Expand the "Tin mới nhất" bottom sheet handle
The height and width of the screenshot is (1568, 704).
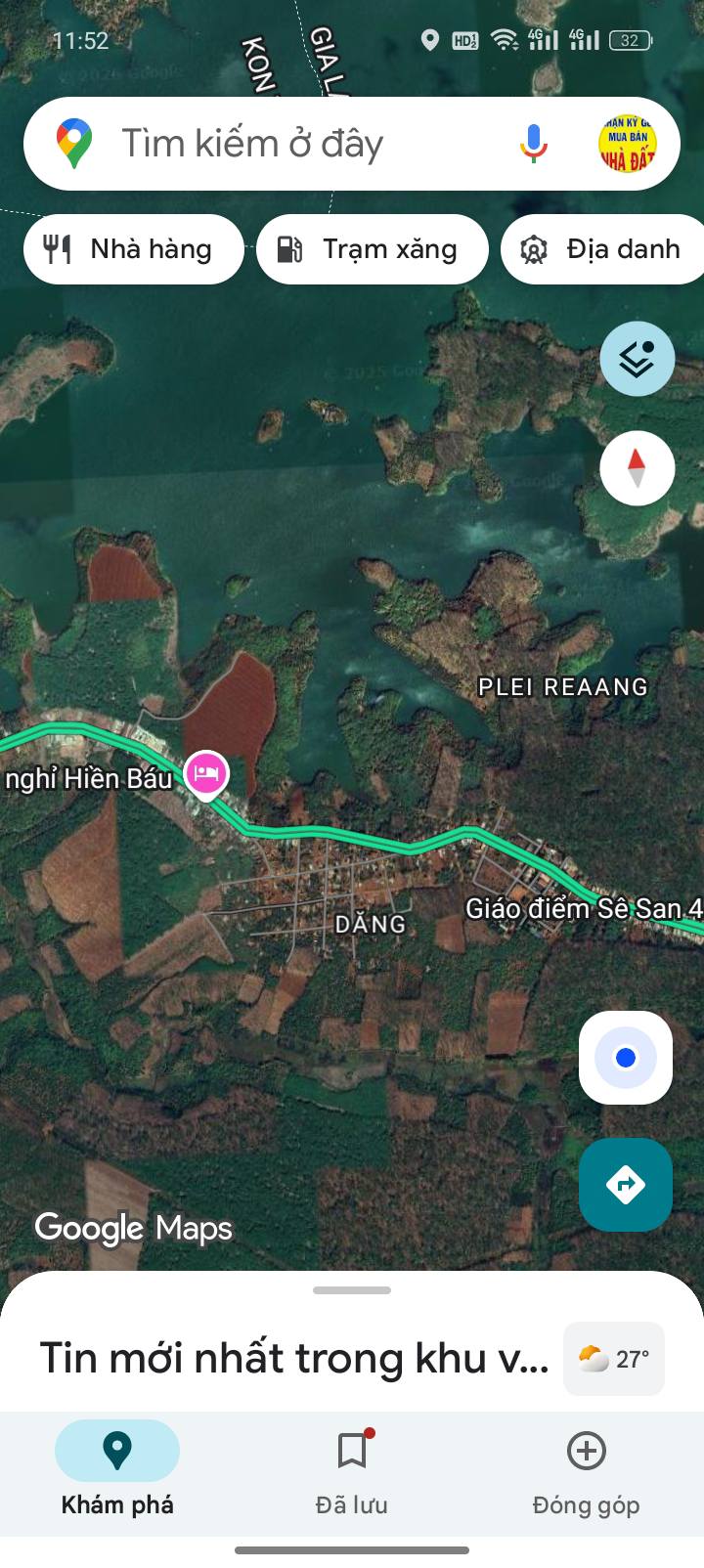pyautogui.click(x=352, y=1290)
